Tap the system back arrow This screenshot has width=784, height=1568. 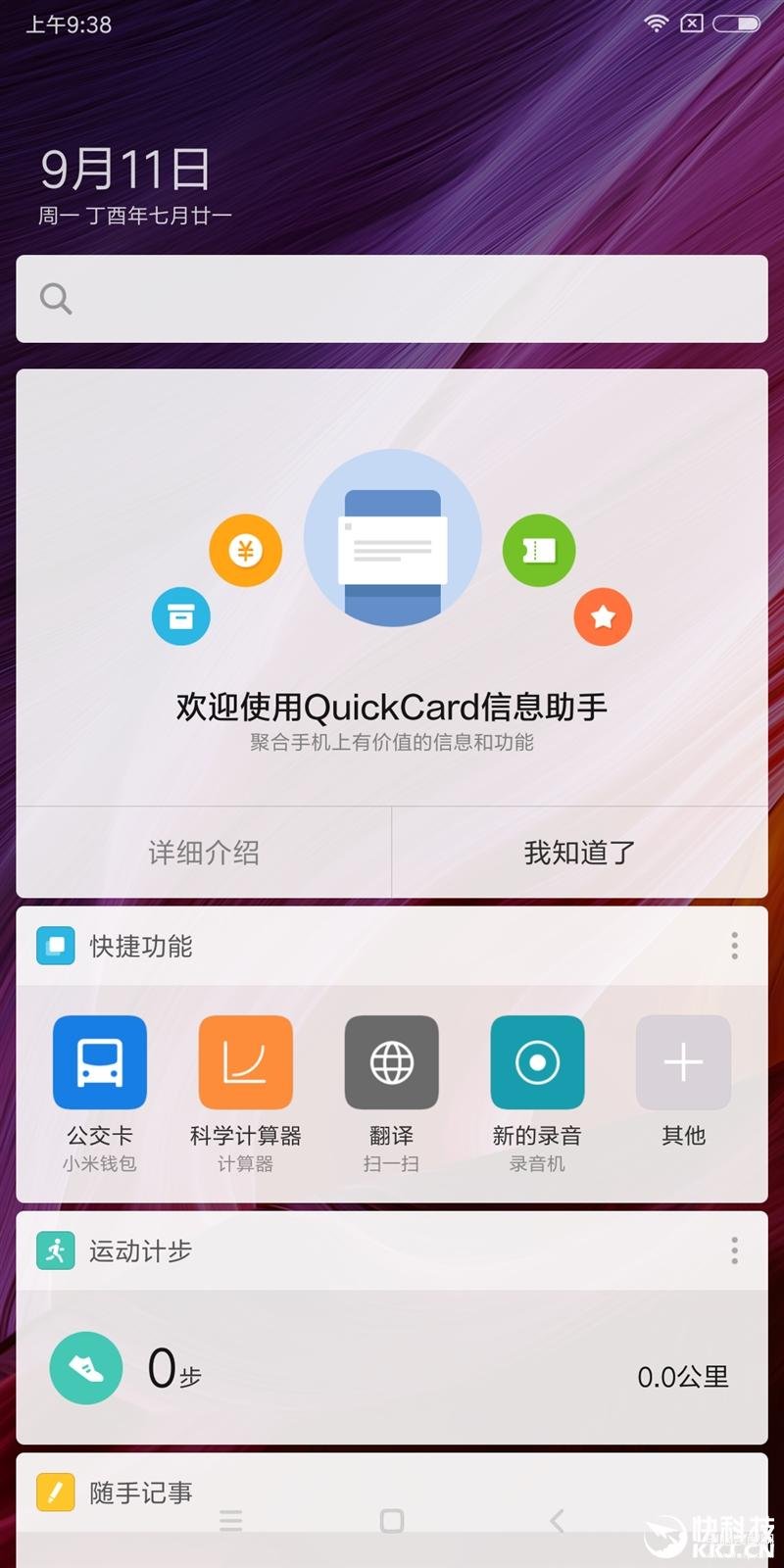[557, 1521]
